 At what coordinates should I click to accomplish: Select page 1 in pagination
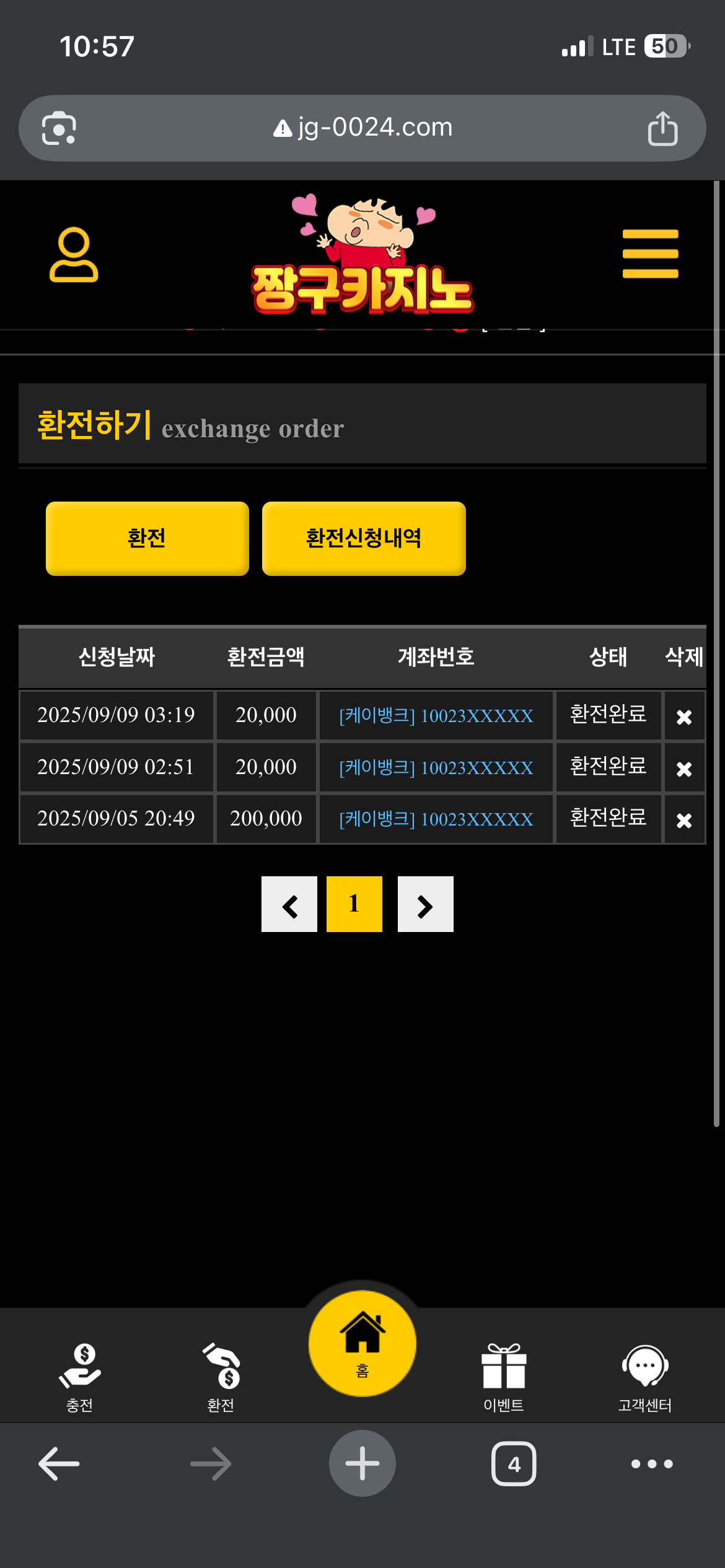point(354,904)
